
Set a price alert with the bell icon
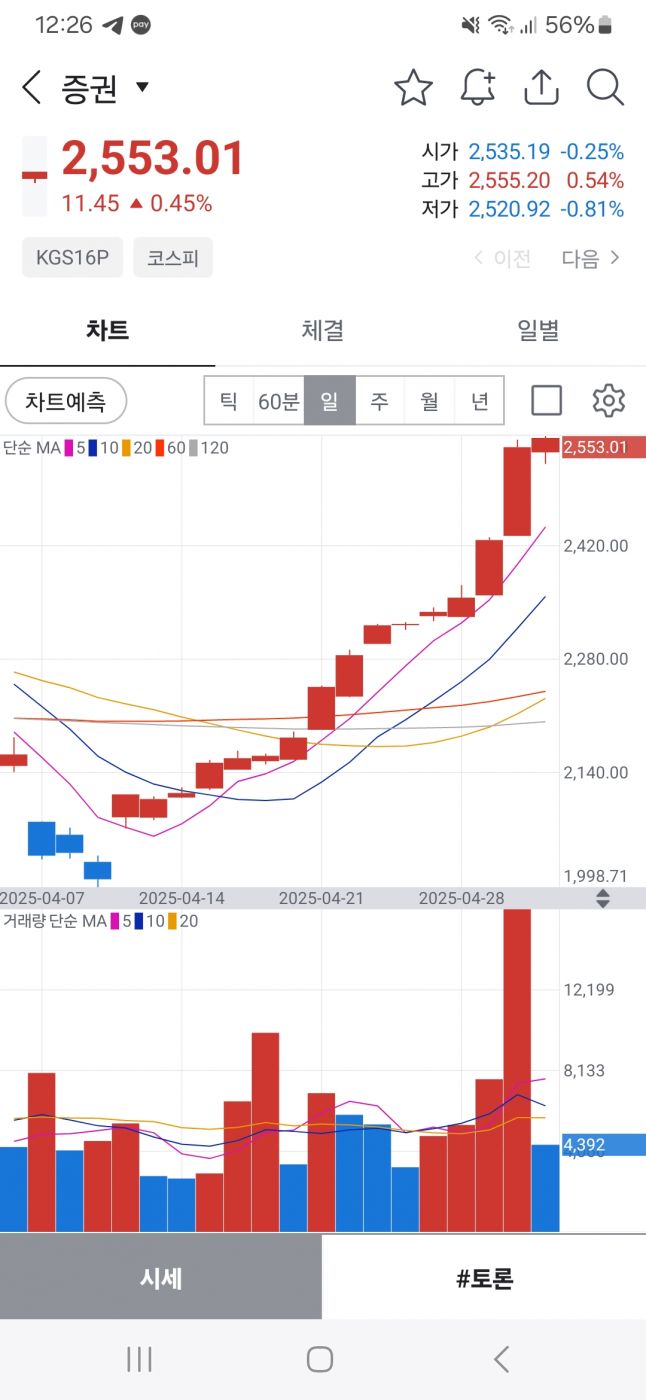tap(478, 88)
